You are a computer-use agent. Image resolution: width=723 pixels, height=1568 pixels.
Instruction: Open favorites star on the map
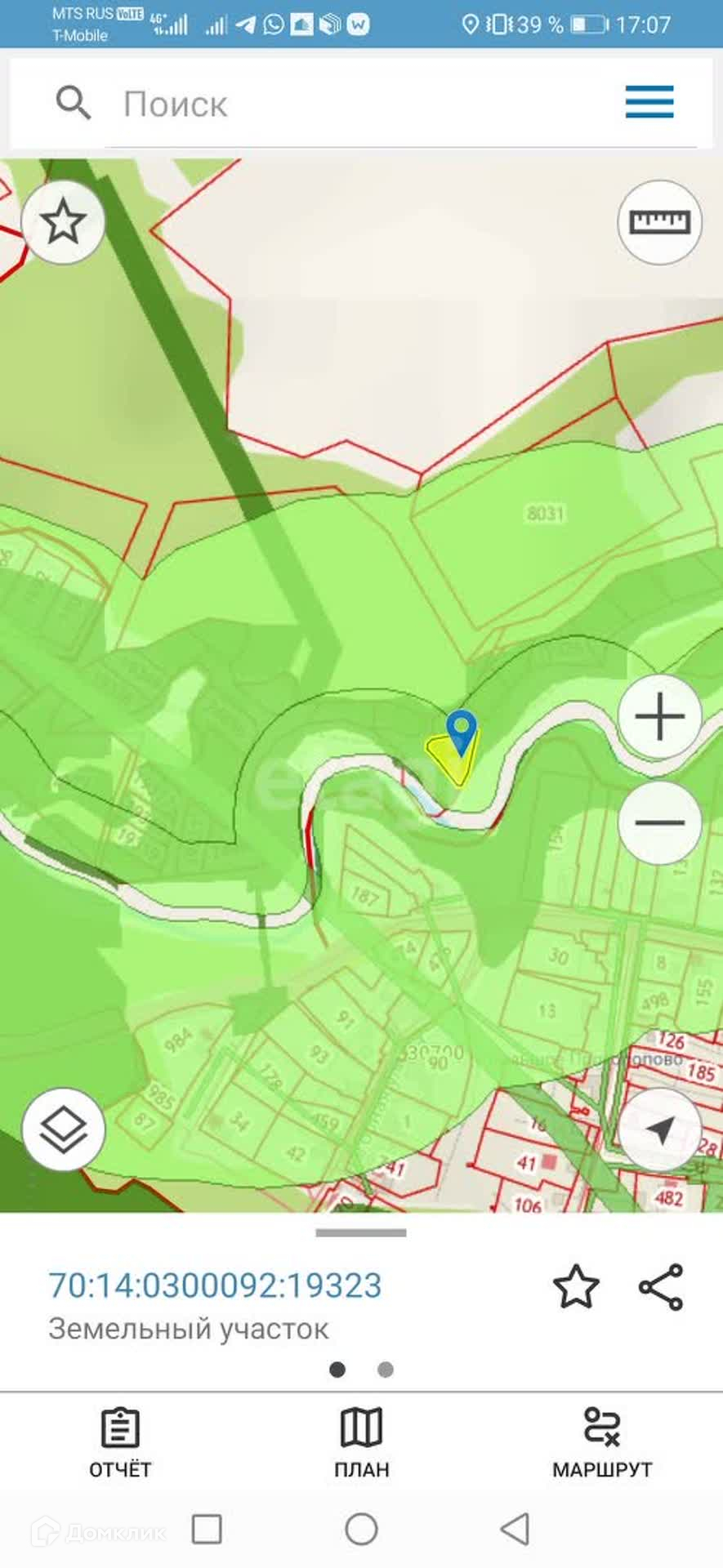(x=63, y=222)
